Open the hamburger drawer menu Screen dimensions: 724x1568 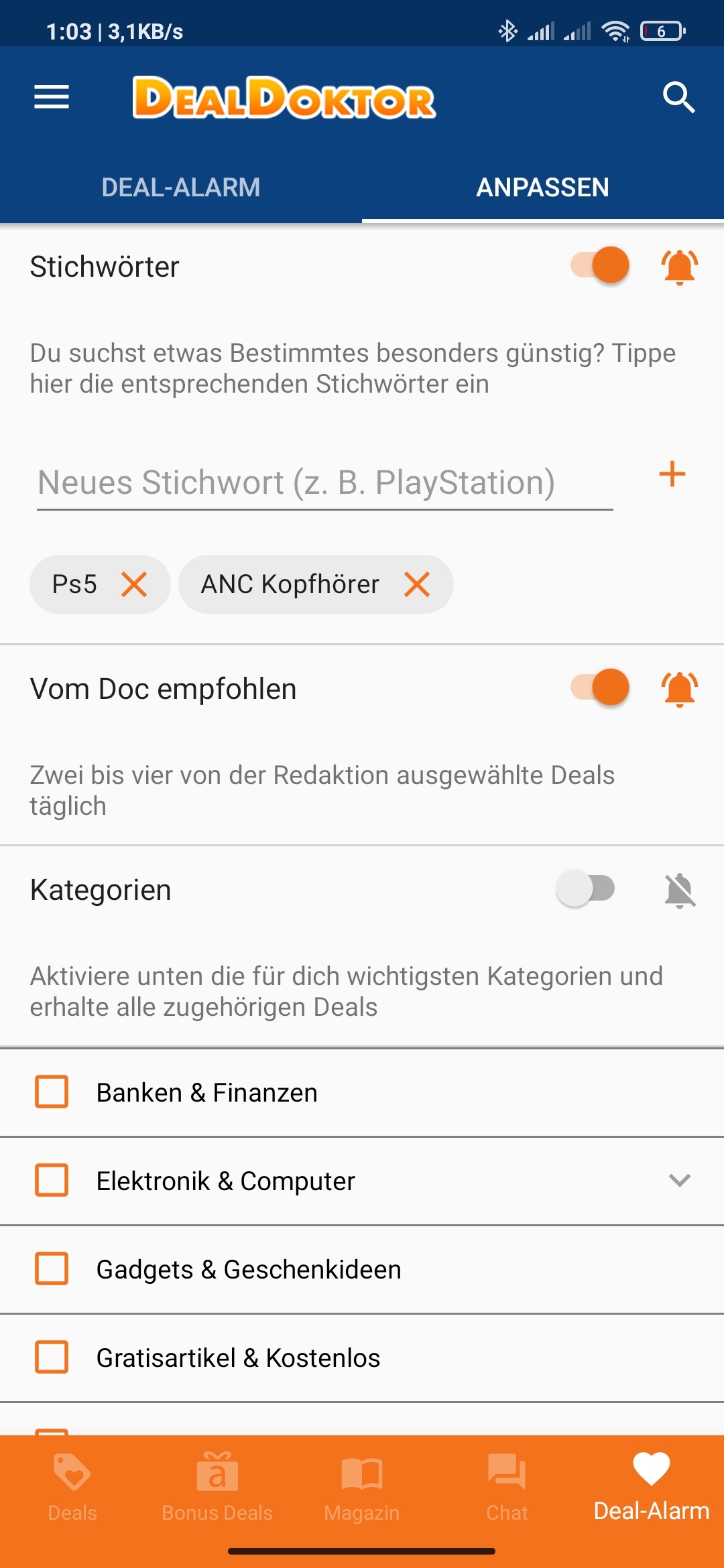click(52, 97)
